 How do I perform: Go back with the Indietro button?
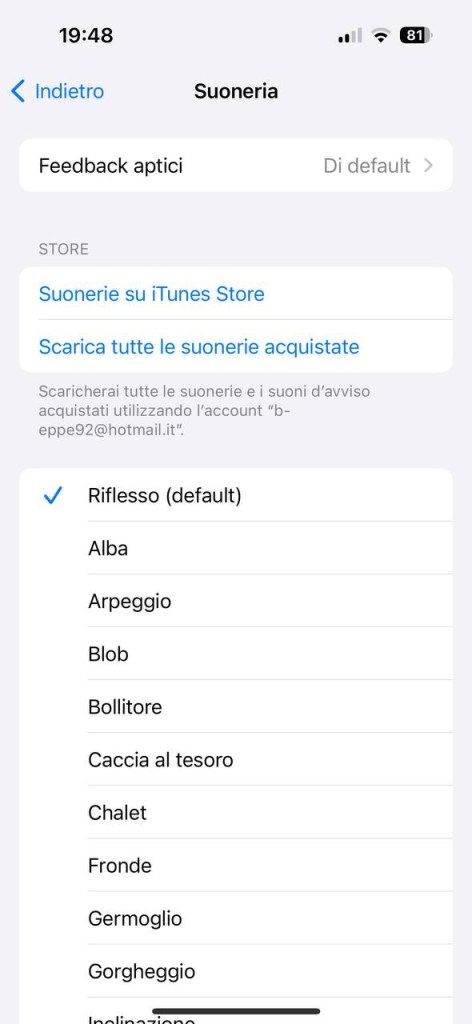(57, 91)
